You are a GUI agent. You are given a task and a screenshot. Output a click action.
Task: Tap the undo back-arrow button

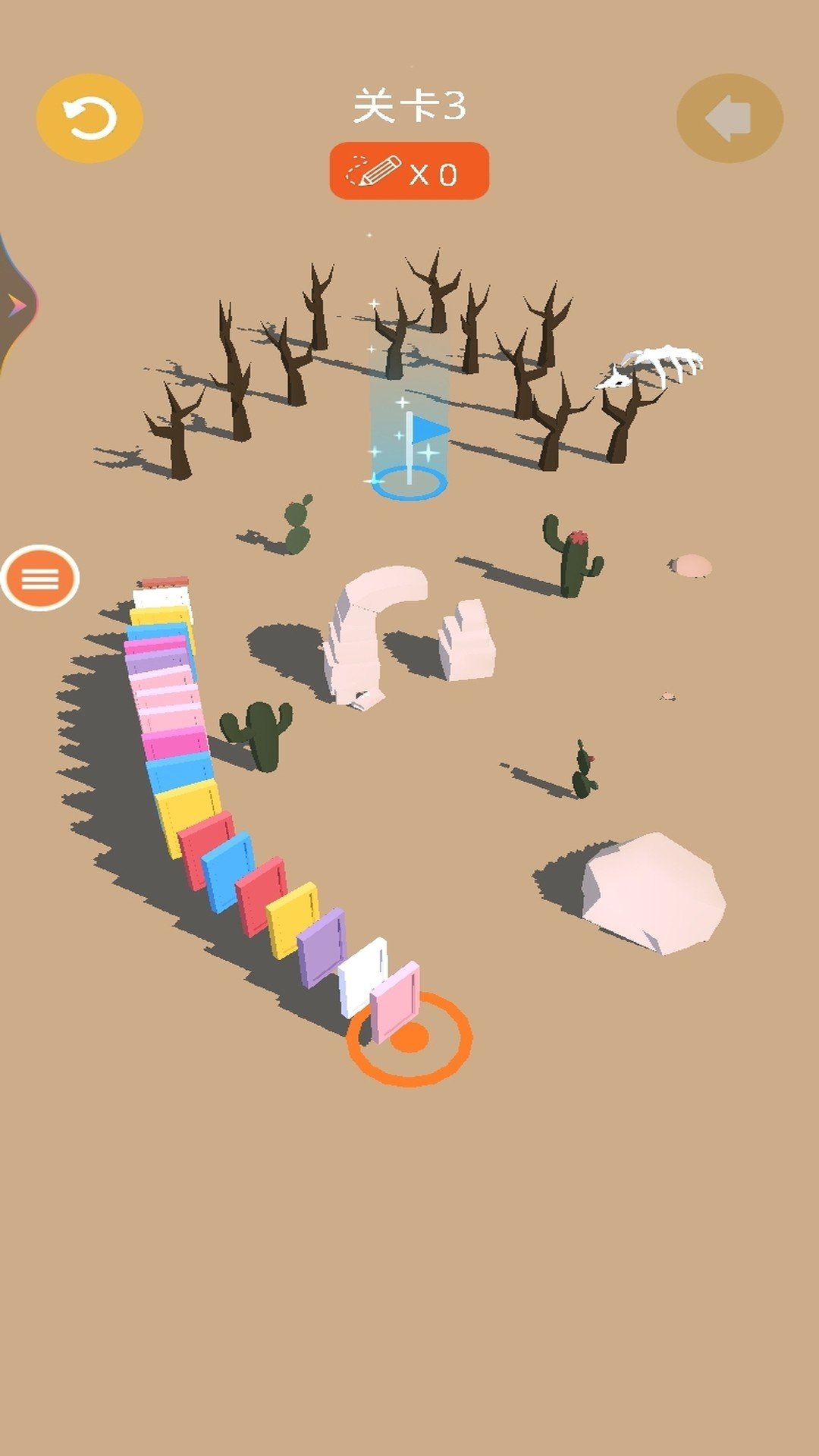pos(729,118)
